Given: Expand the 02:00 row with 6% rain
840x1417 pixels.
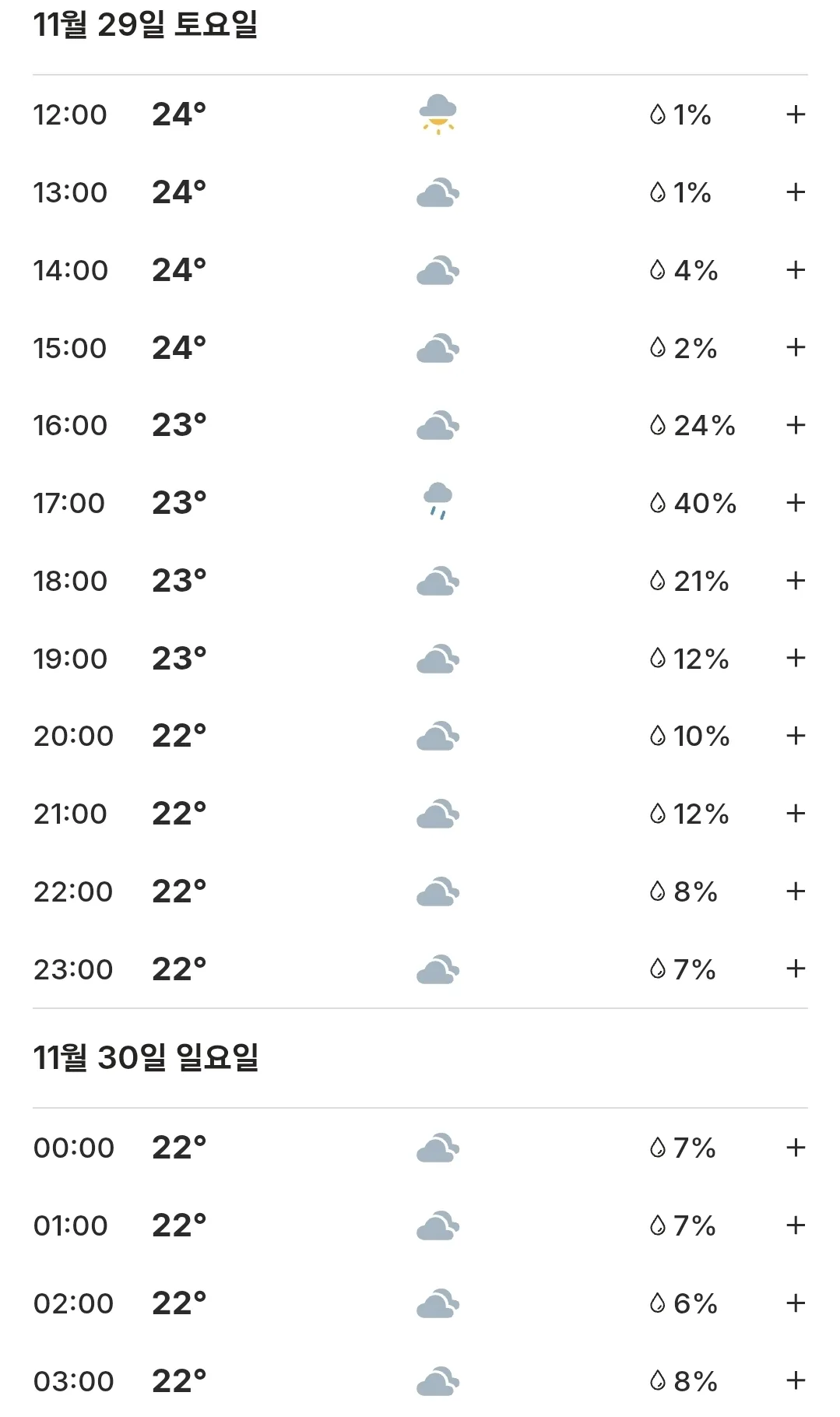Looking at the screenshot, I should (795, 1303).
